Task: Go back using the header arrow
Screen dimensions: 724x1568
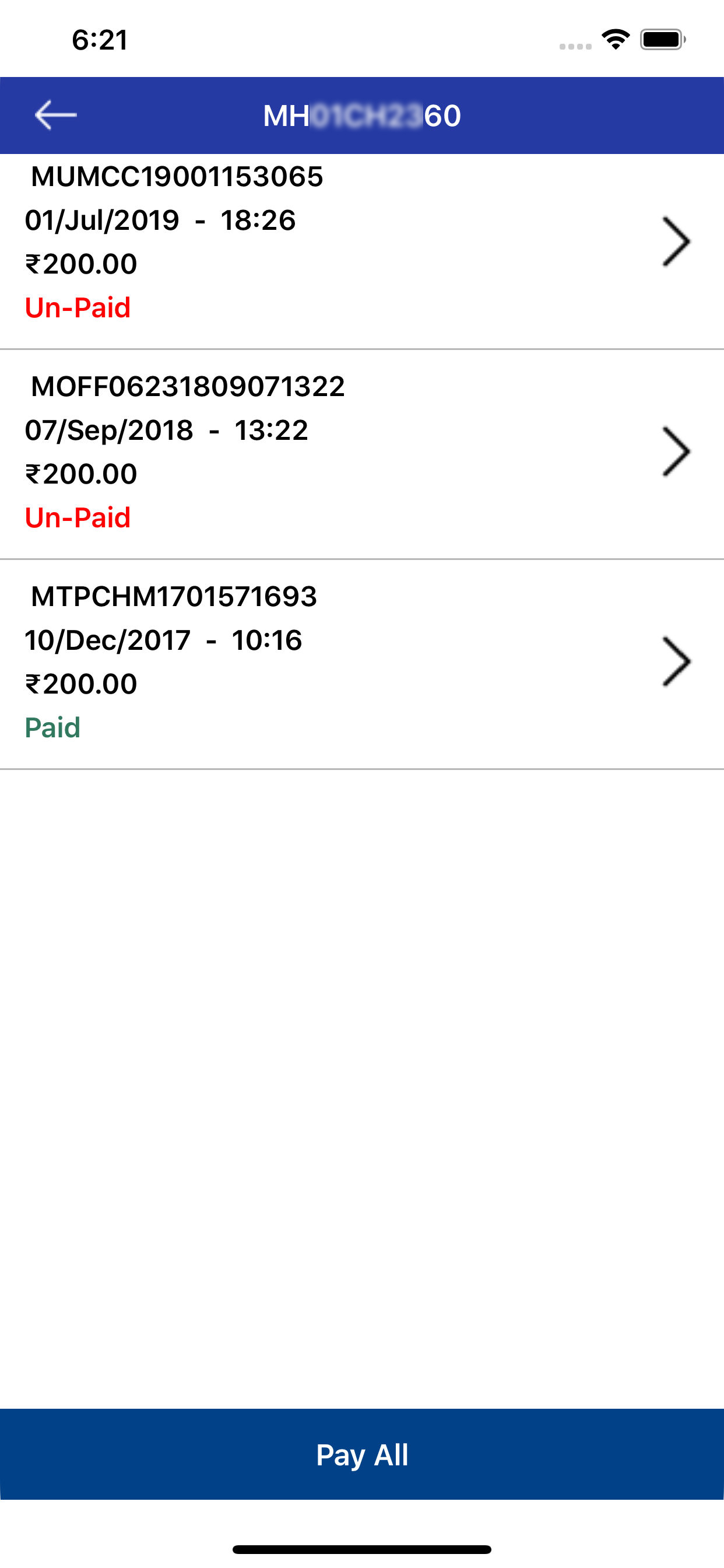Action: [55, 115]
